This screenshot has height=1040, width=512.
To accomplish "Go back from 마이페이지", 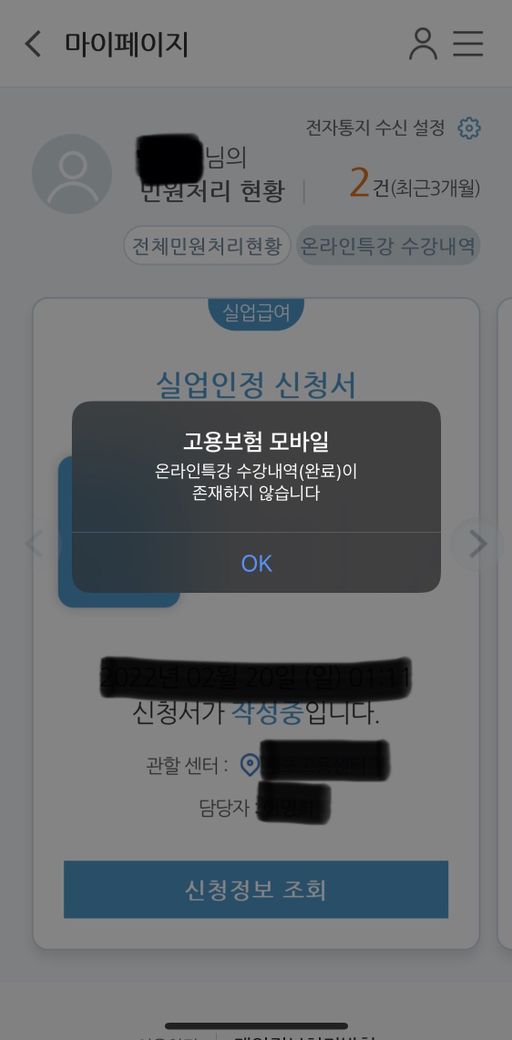I will pos(32,44).
